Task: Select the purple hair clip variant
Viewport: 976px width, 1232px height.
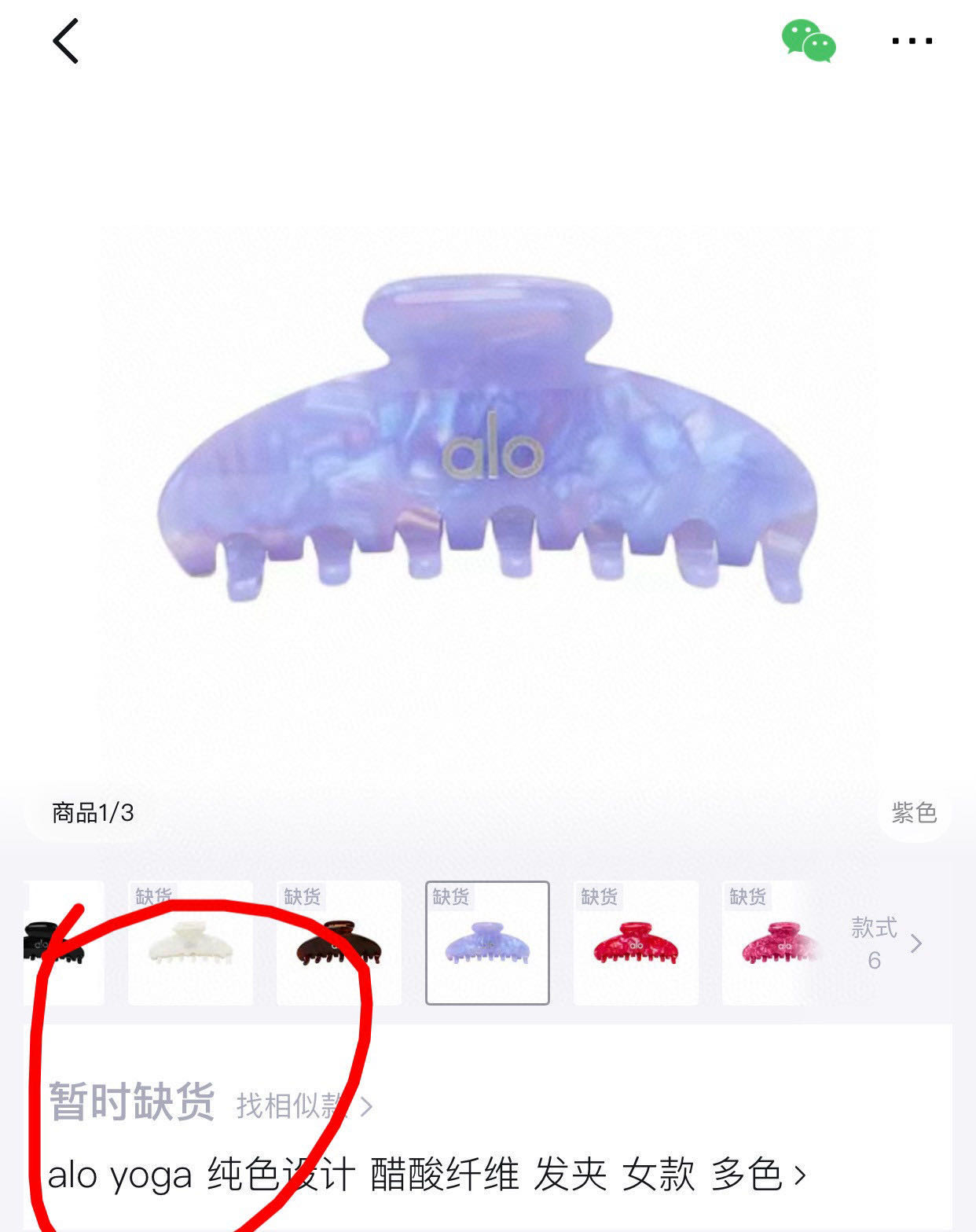Action: pyautogui.click(x=487, y=943)
